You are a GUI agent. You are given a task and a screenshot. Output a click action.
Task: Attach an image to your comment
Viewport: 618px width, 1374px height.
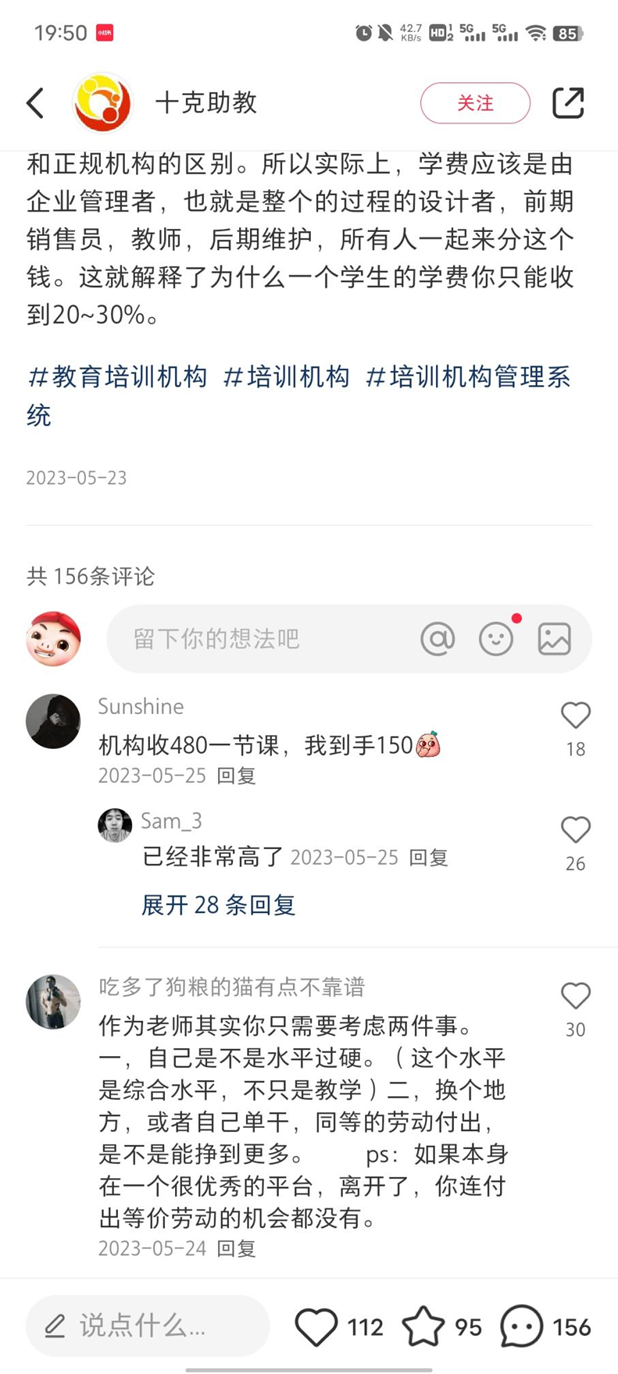(x=554, y=638)
